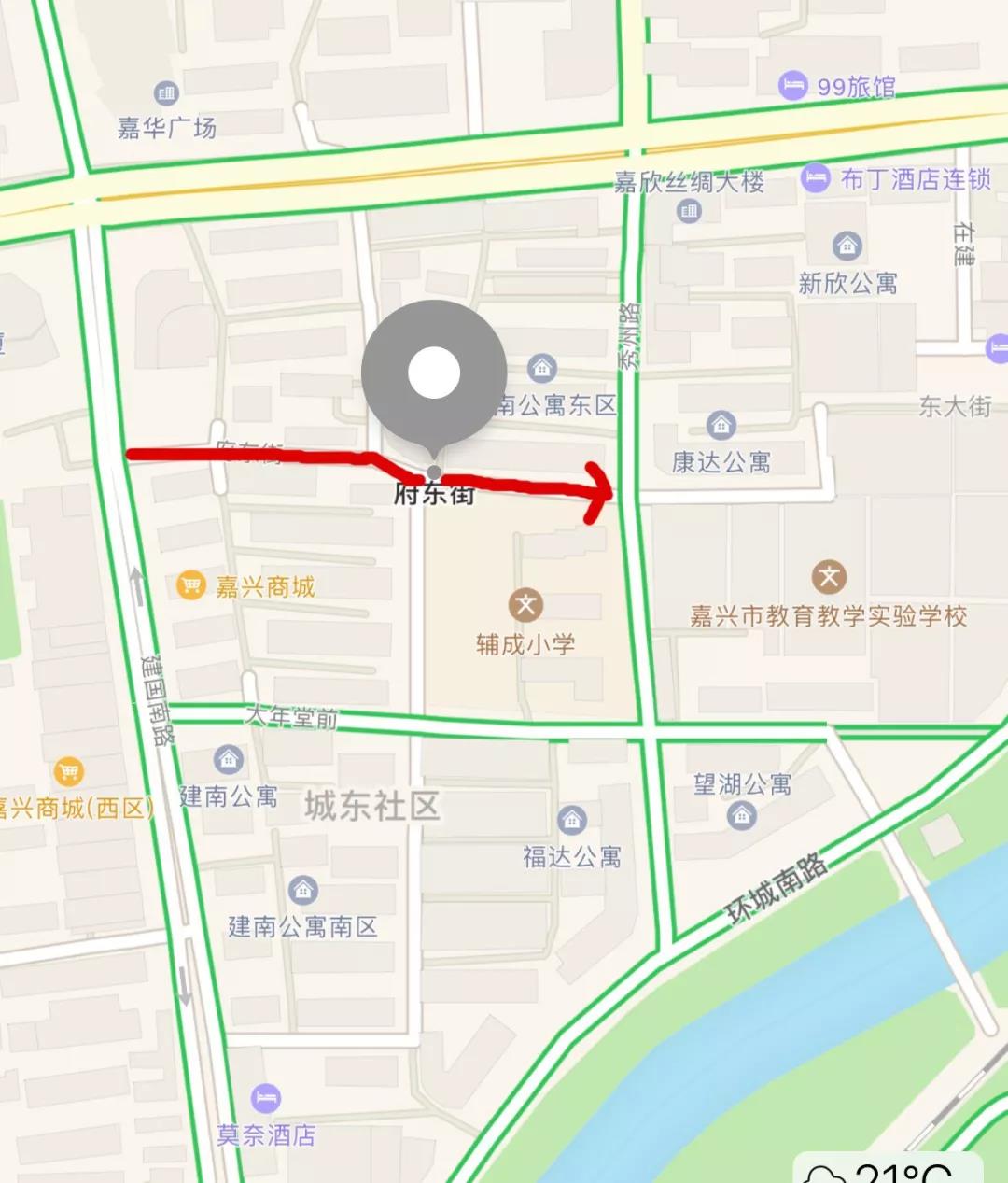
Task: Tap the 建南公寓南区 apartment marker
Action: tap(302, 890)
